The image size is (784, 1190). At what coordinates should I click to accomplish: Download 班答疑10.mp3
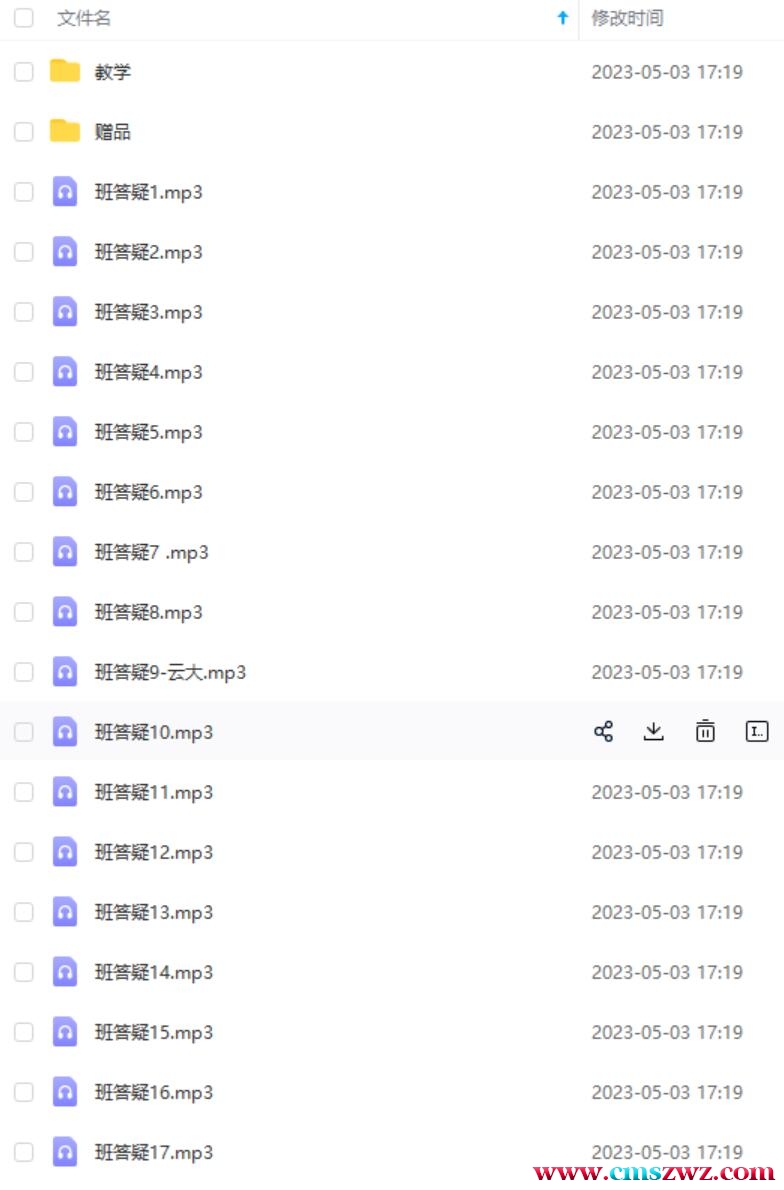654,732
